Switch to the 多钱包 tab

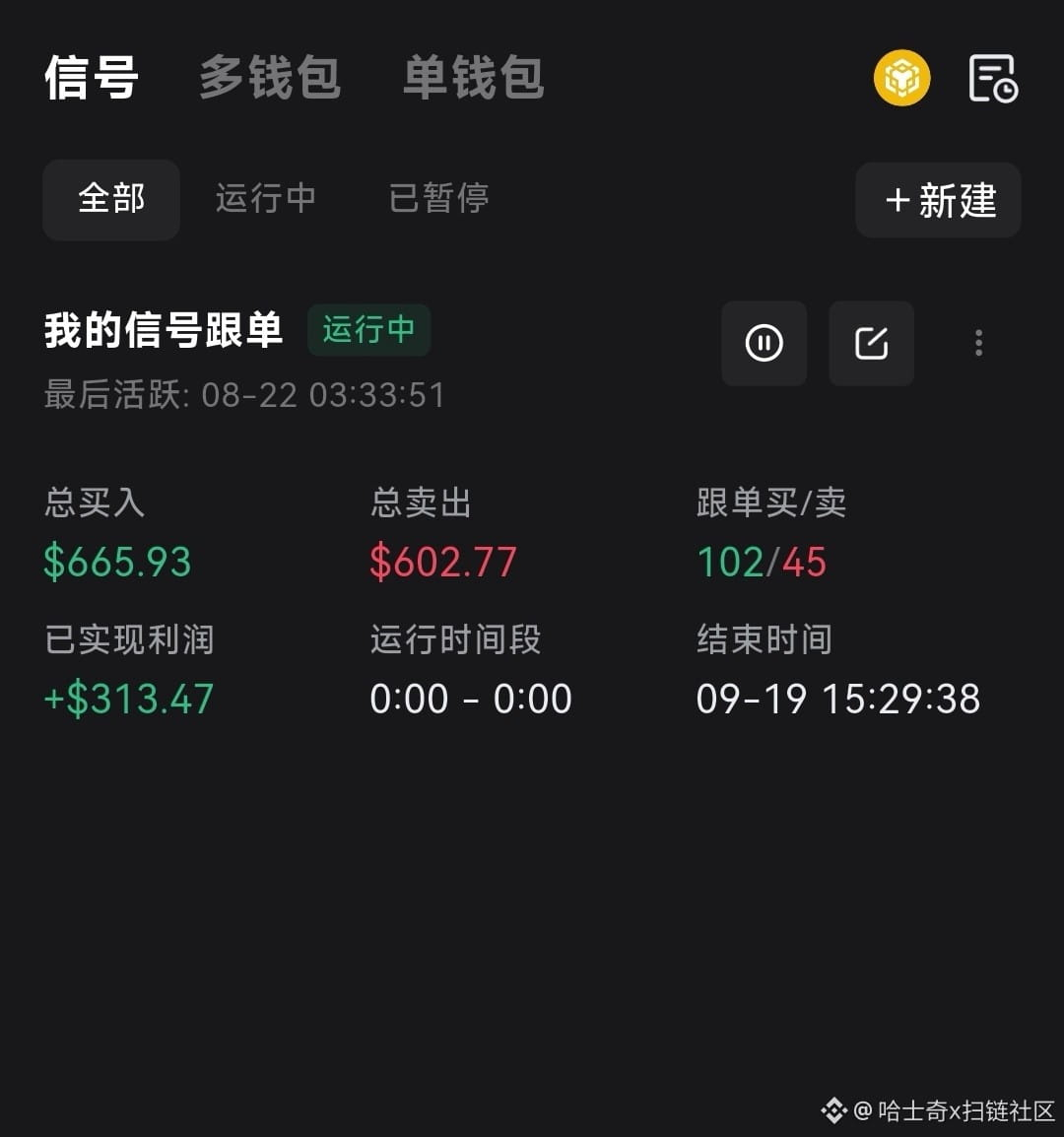tap(270, 77)
